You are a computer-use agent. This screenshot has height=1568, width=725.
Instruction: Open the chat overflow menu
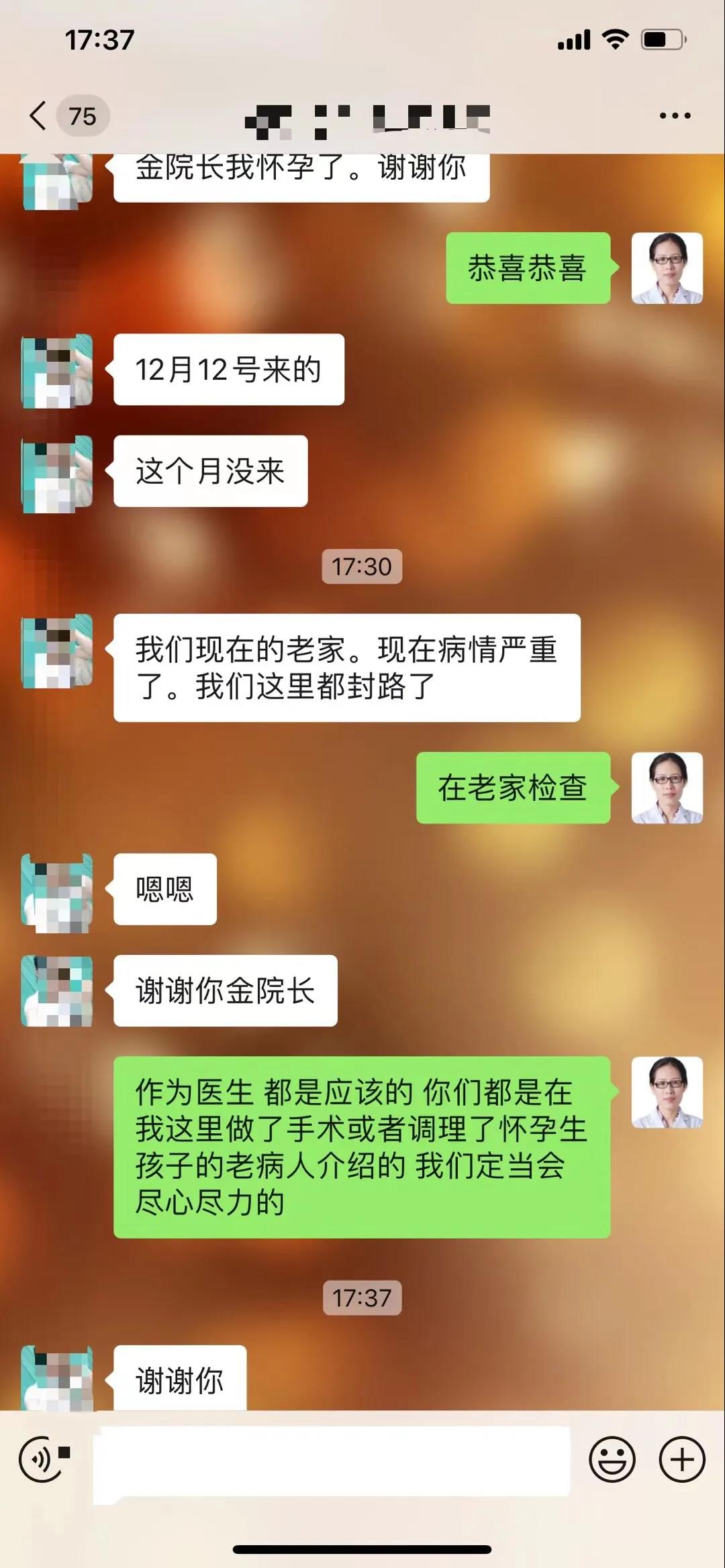coord(675,116)
